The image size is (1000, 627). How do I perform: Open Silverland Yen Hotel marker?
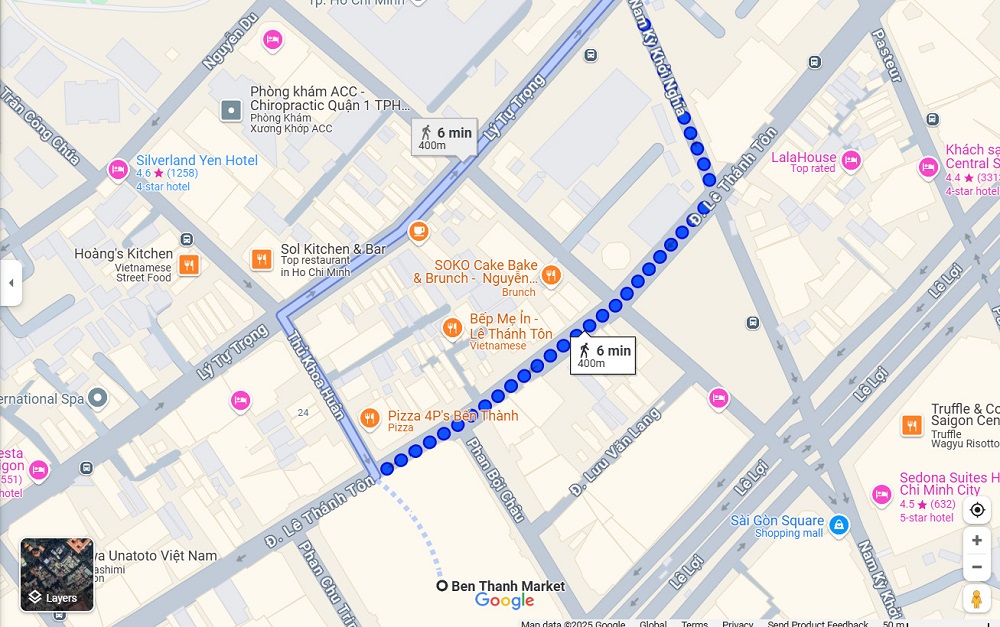coord(118,171)
